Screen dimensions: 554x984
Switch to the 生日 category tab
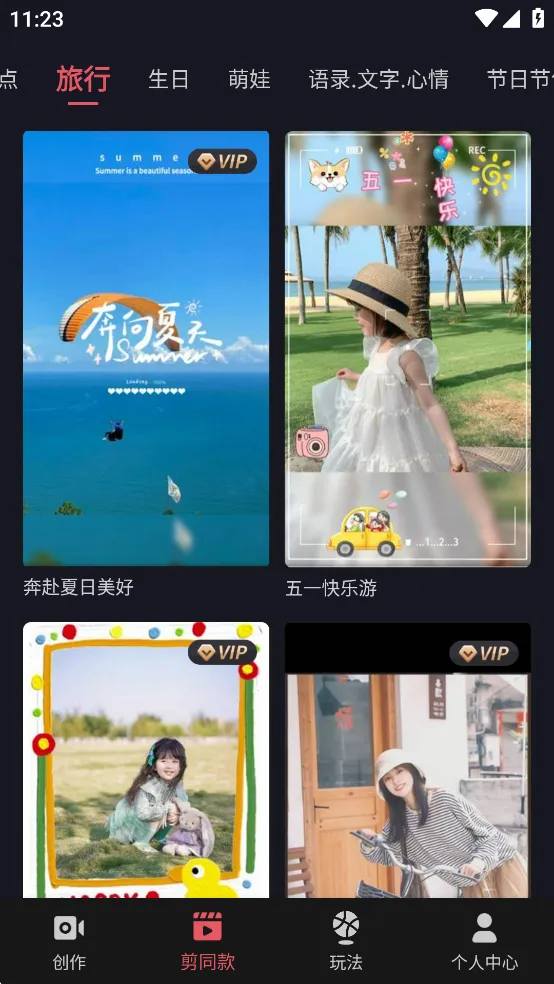[168, 80]
